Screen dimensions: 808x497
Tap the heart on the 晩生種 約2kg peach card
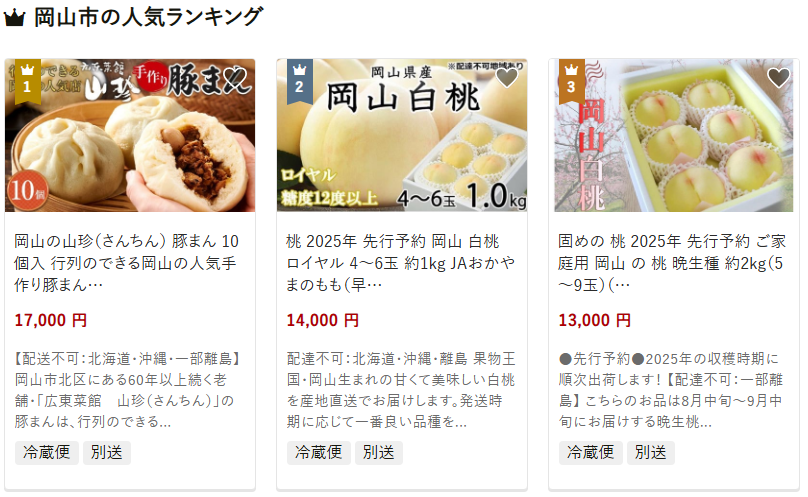click(778, 78)
